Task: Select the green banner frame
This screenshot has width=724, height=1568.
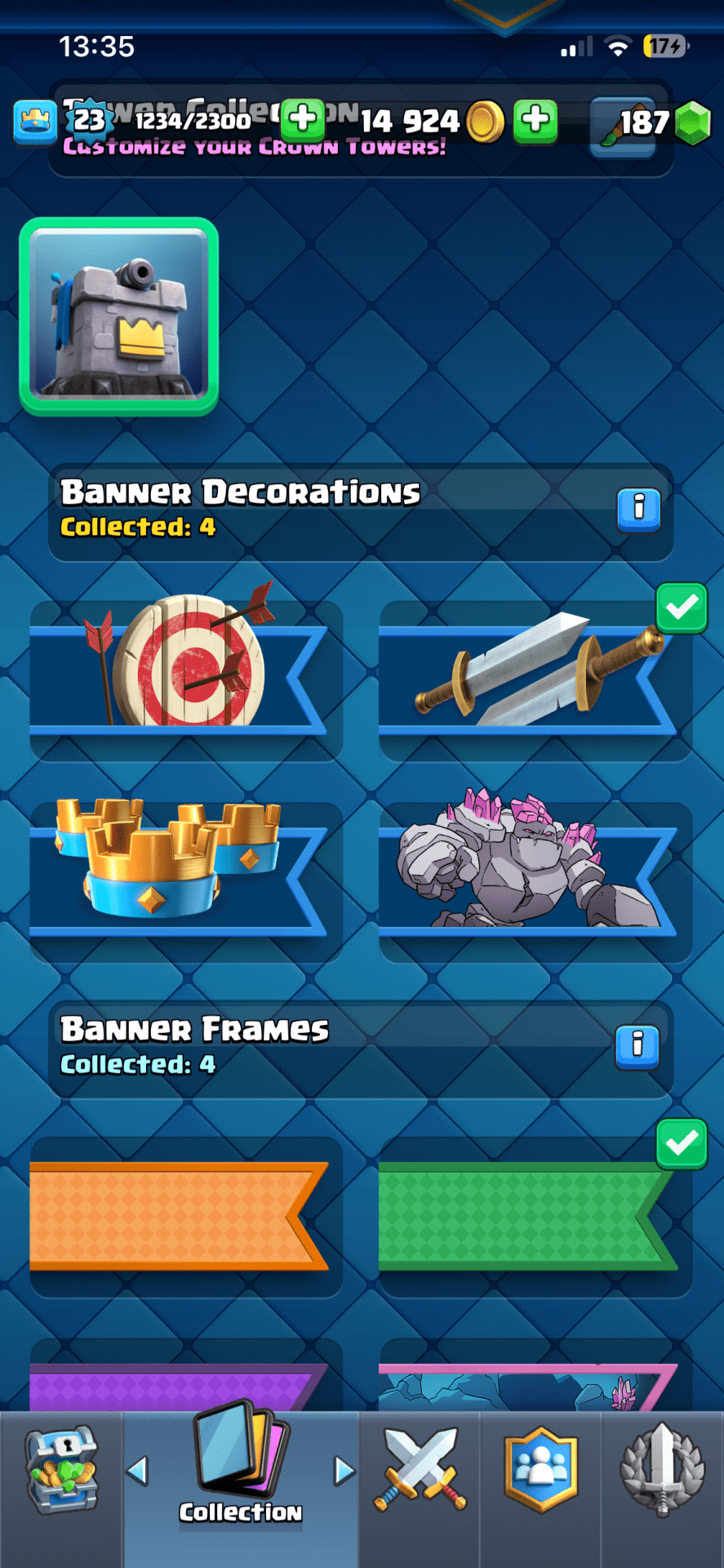Action: (x=534, y=1215)
